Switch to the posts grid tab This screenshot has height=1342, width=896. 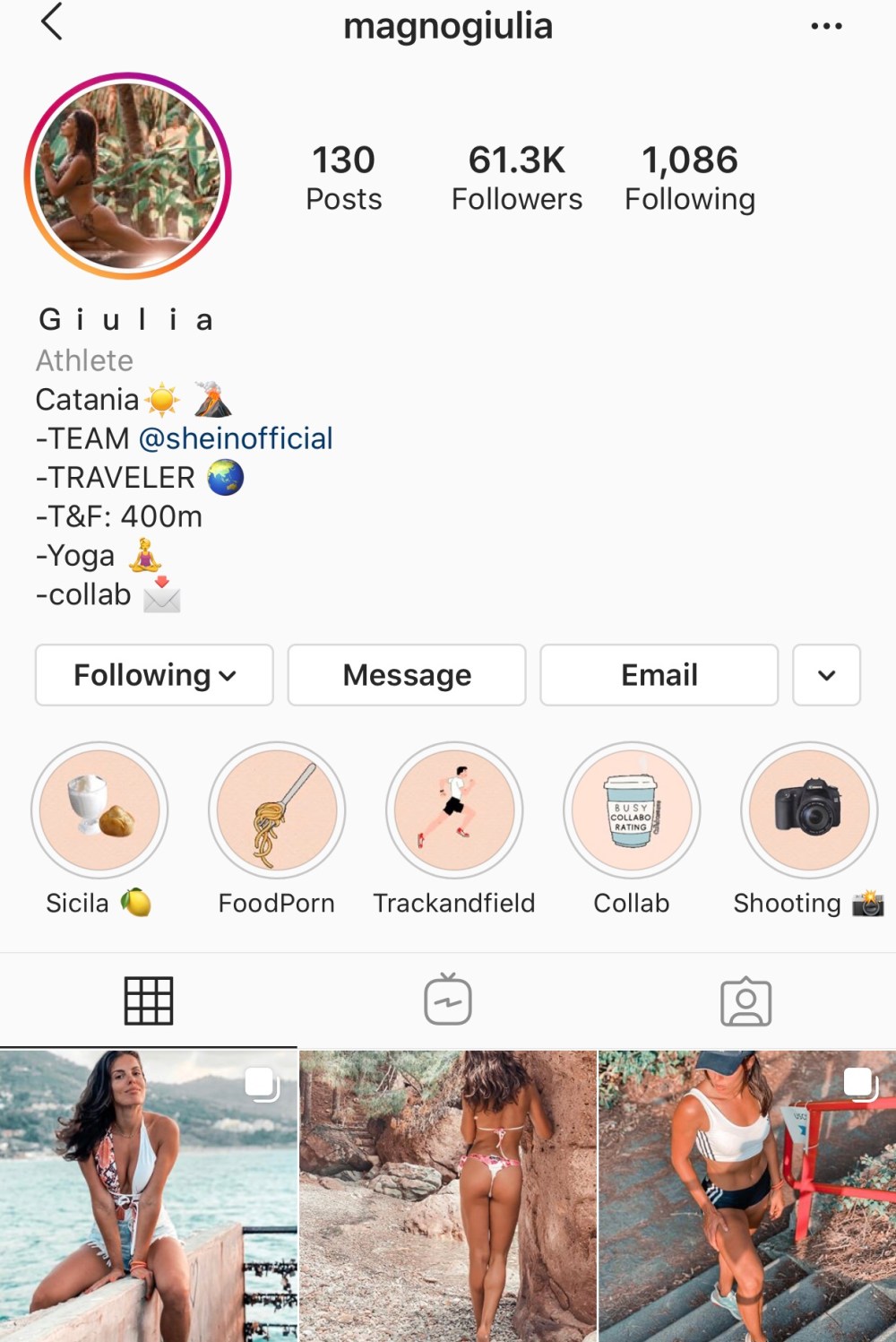pyautogui.click(x=149, y=1000)
